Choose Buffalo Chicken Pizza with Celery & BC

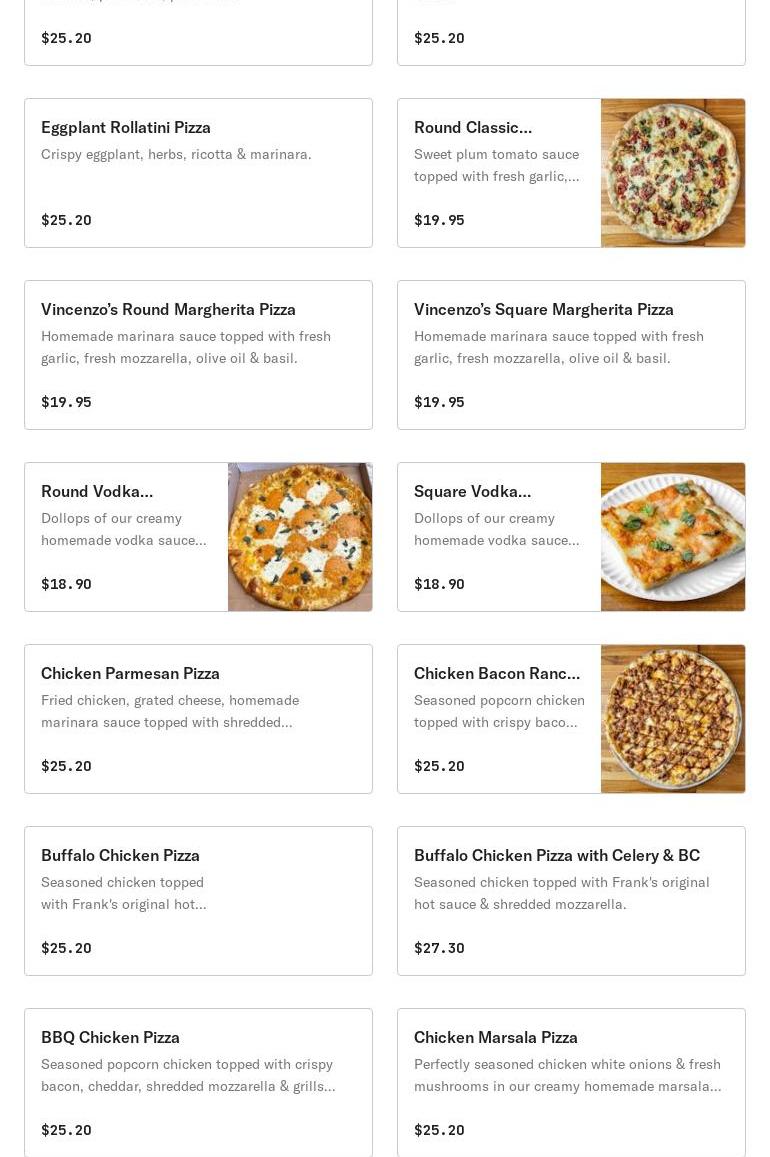571,901
